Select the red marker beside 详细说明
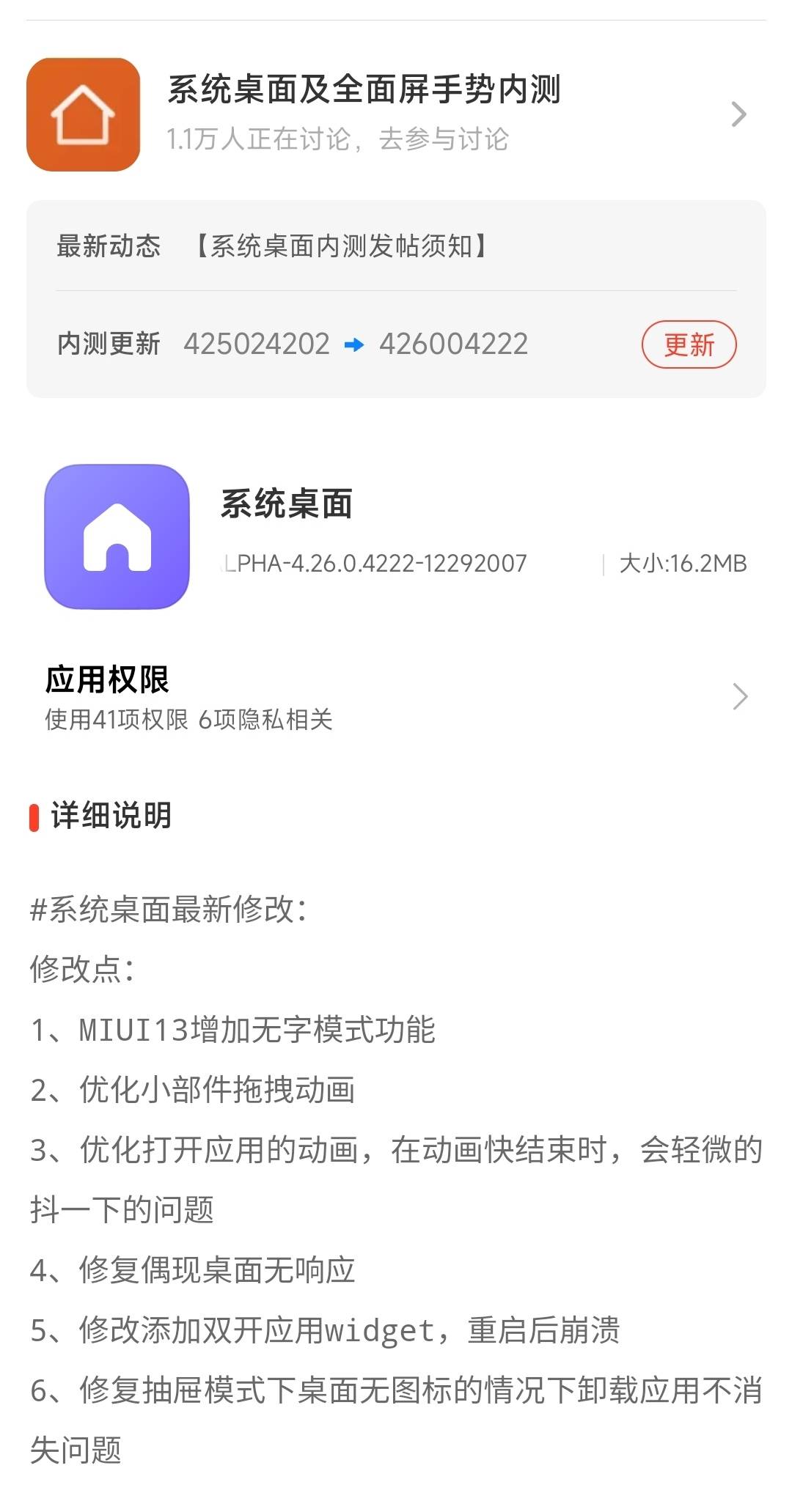Image resolution: width=792 pixels, height=1512 pixels. click(34, 815)
